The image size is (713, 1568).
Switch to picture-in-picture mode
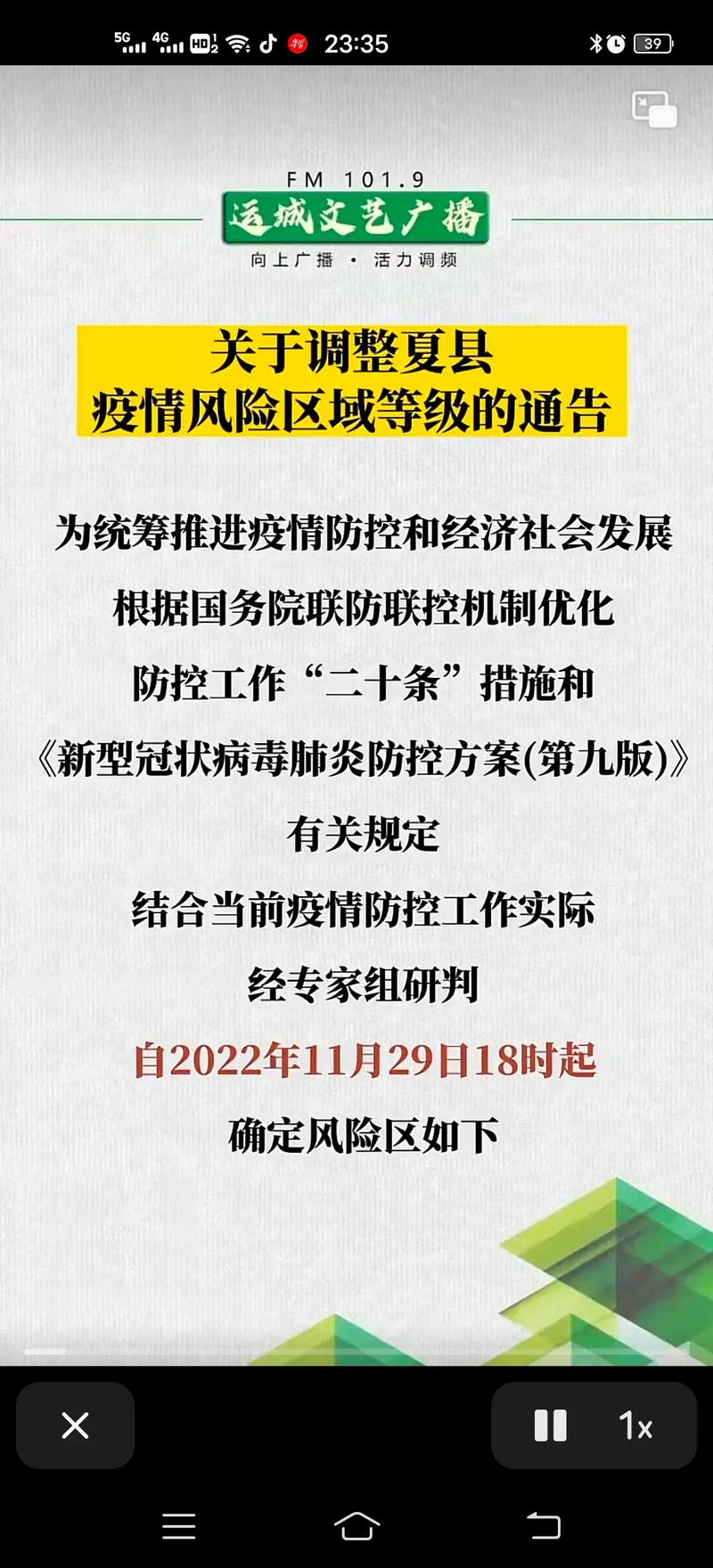point(654,110)
